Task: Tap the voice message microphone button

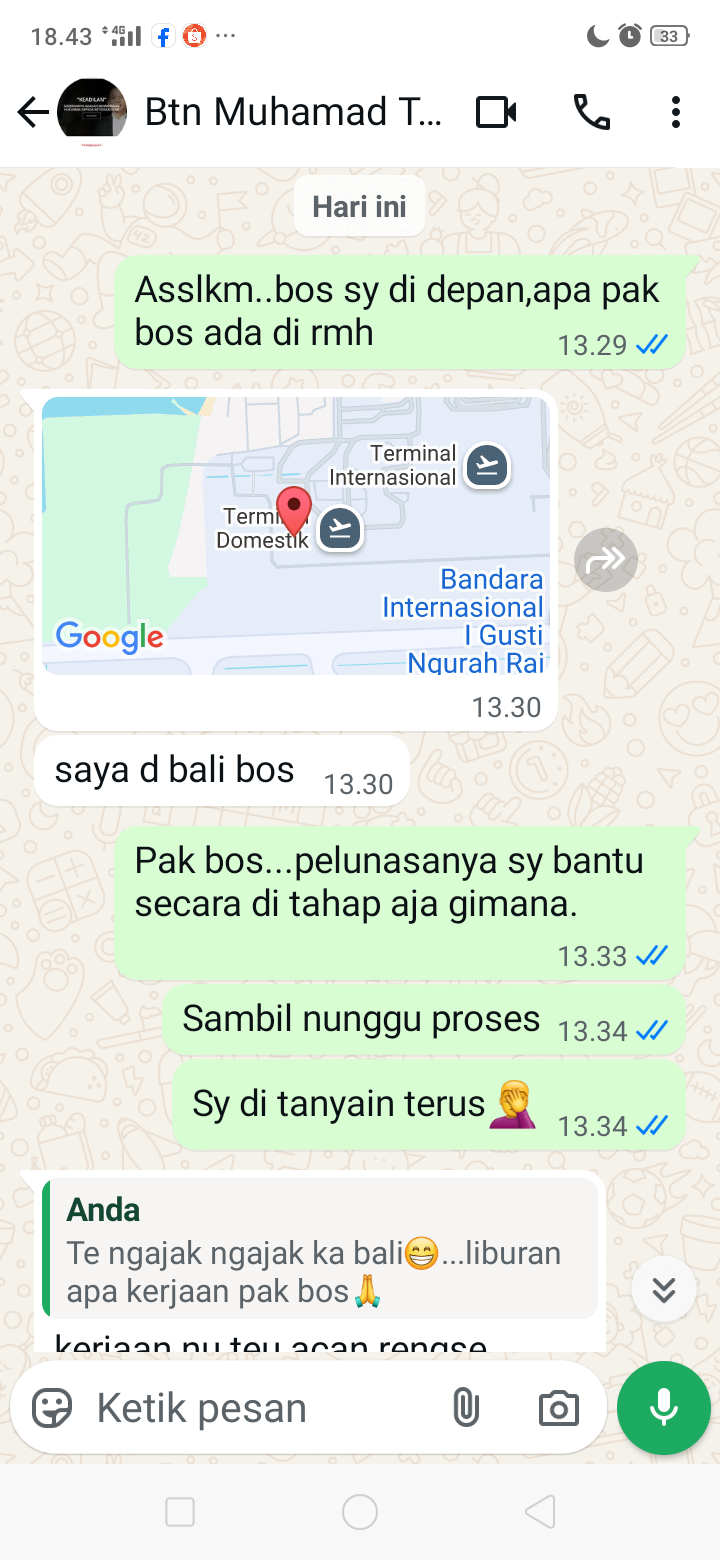Action: pyautogui.click(x=663, y=1408)
